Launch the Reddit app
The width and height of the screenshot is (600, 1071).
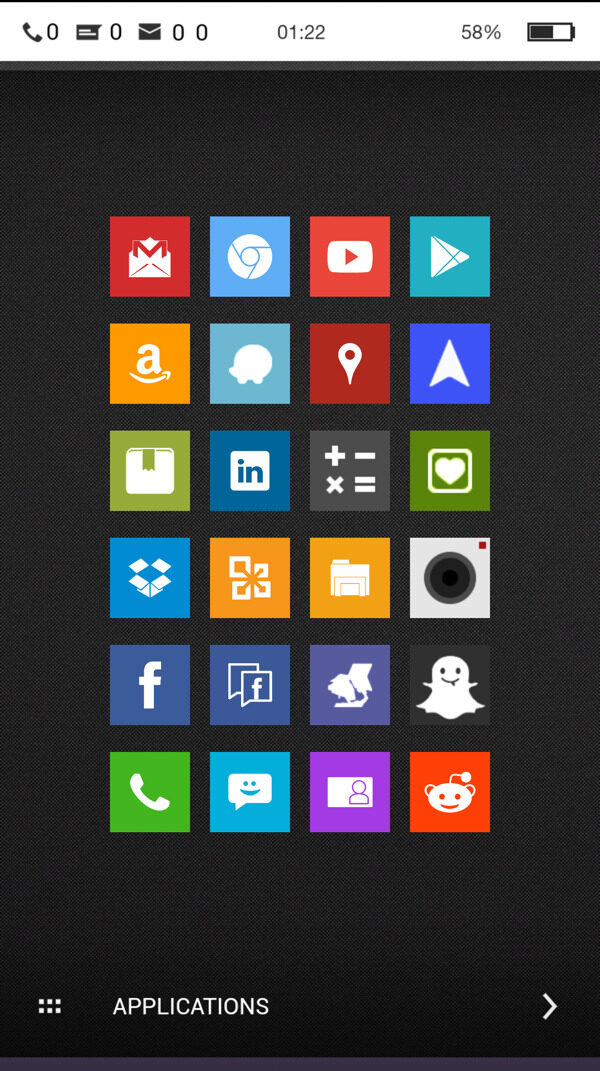(x=450, y=792)
